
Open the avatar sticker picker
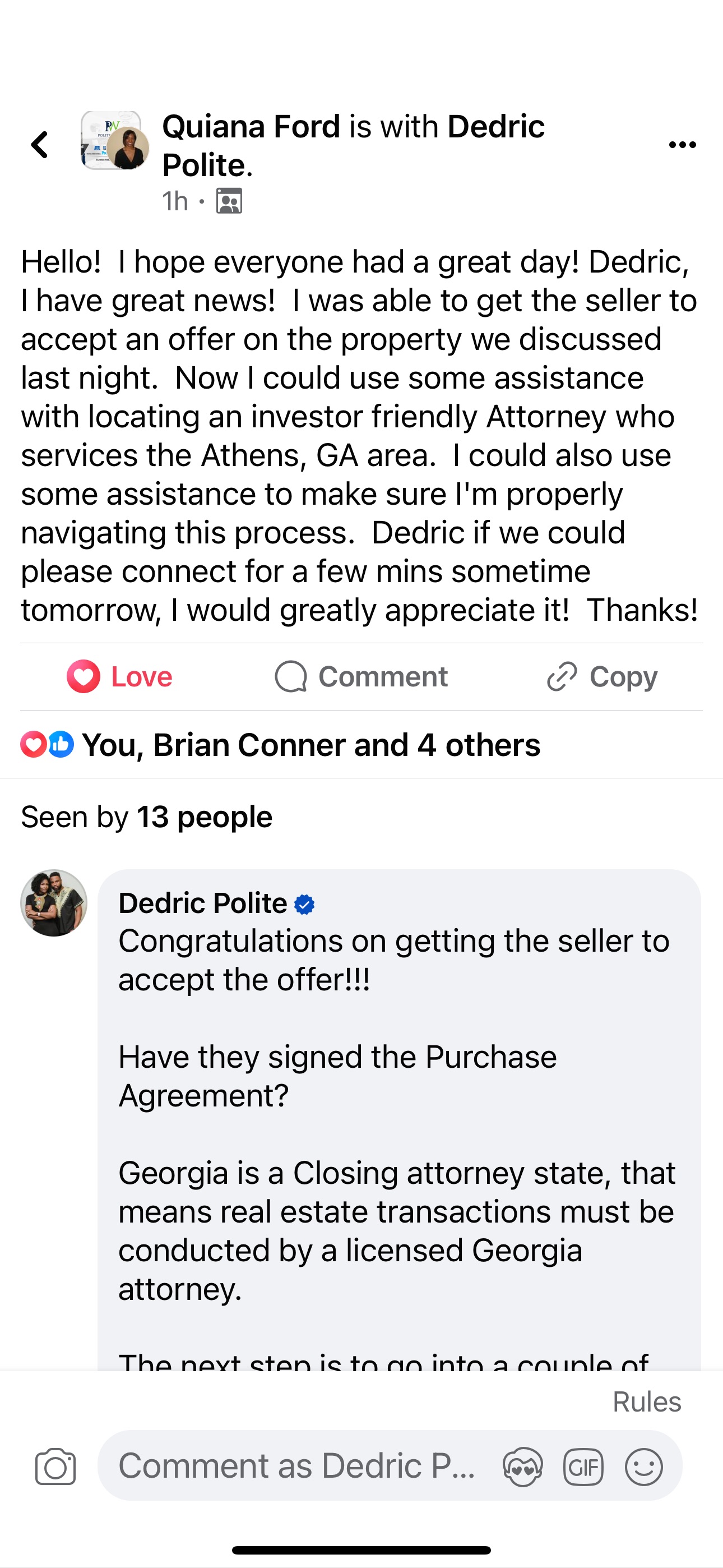tap(522, 1467)
